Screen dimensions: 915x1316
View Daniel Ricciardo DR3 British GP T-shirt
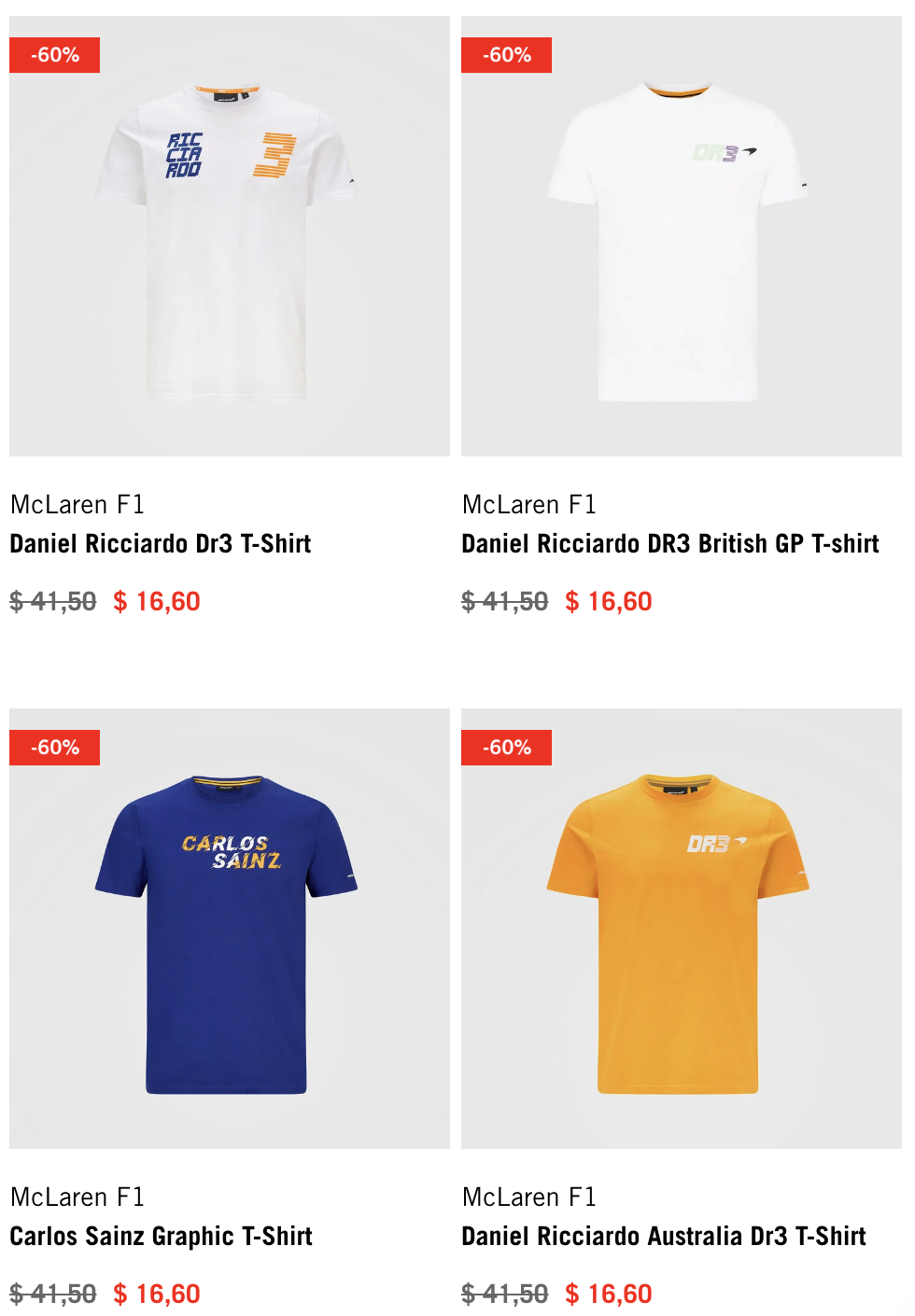click(x=669, y=543)
